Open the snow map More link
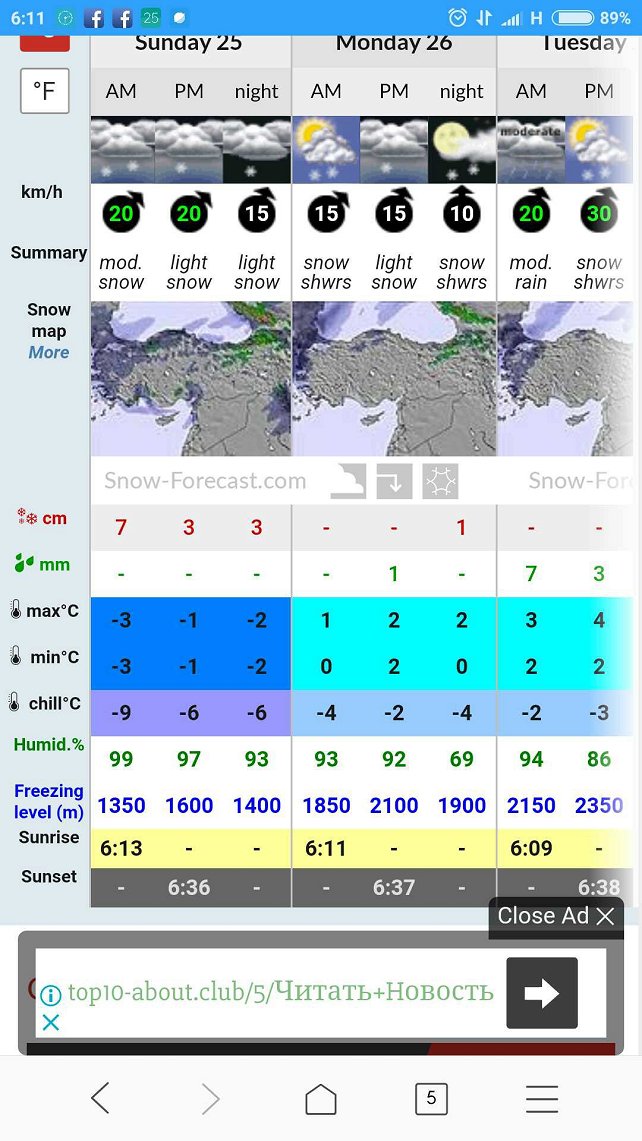The height and width of the screenshot is (1141, 642). pos(48,353)
